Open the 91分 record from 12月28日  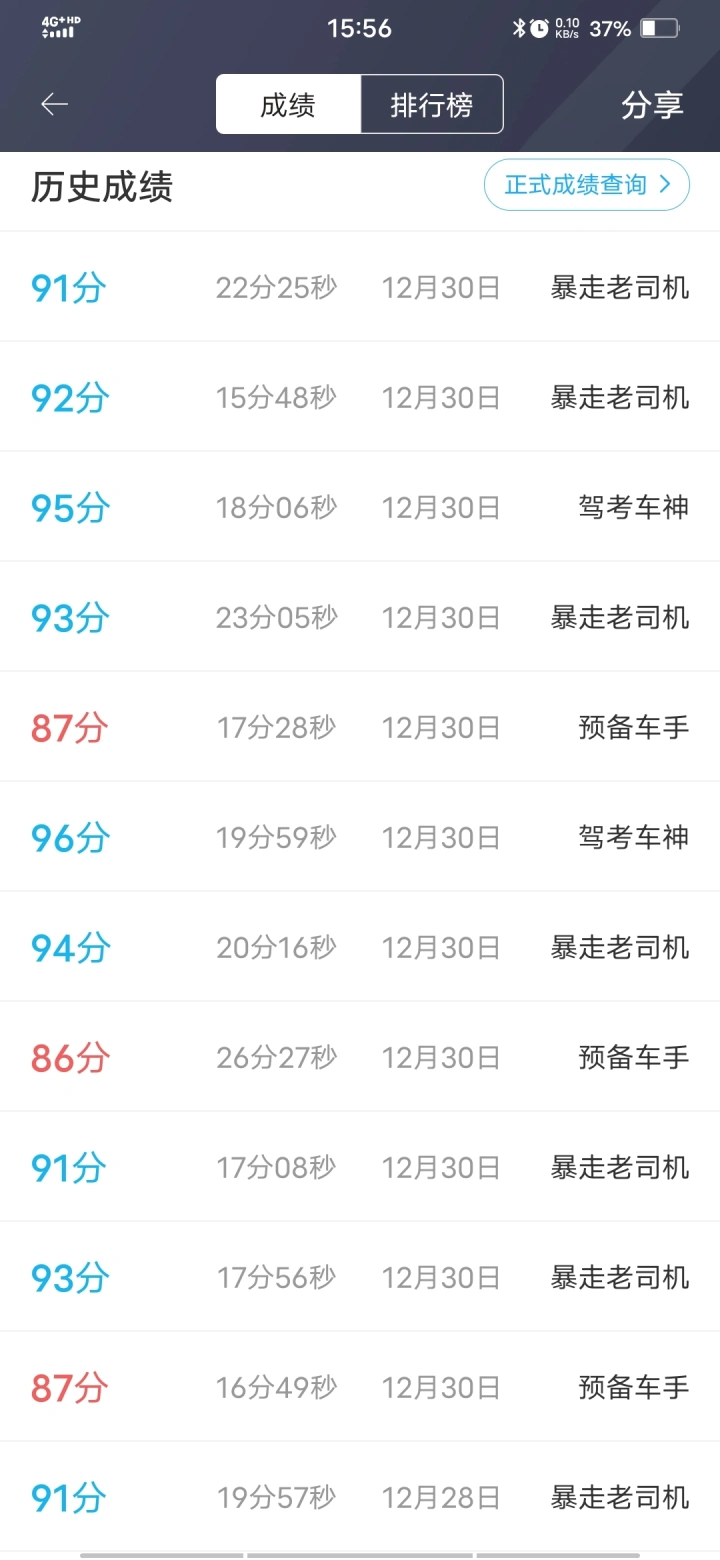click(360, 1497)
